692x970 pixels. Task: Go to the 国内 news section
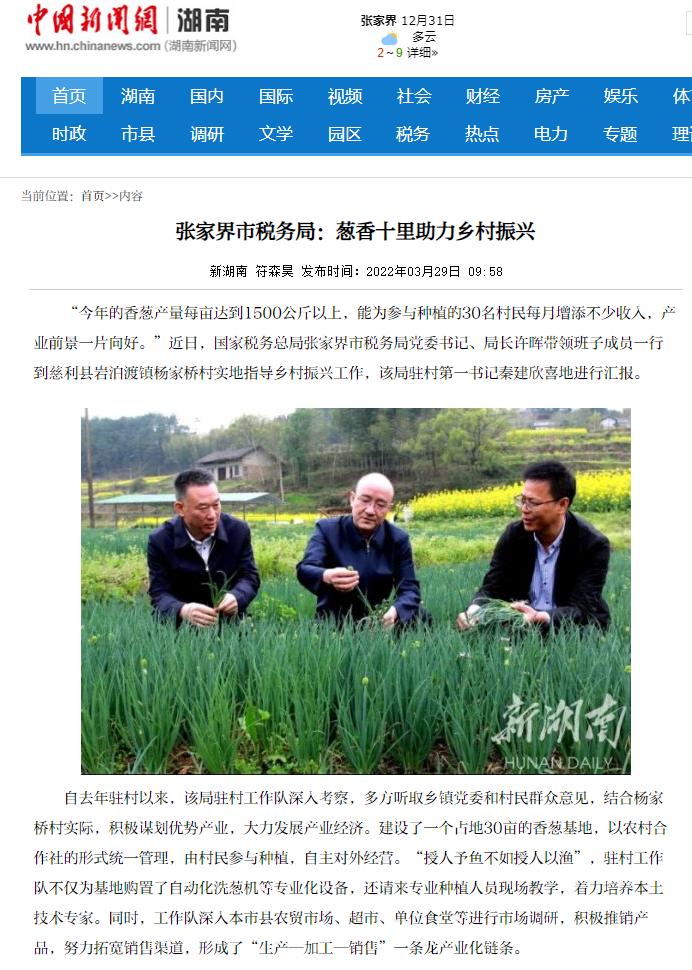(x=207, y=96)
